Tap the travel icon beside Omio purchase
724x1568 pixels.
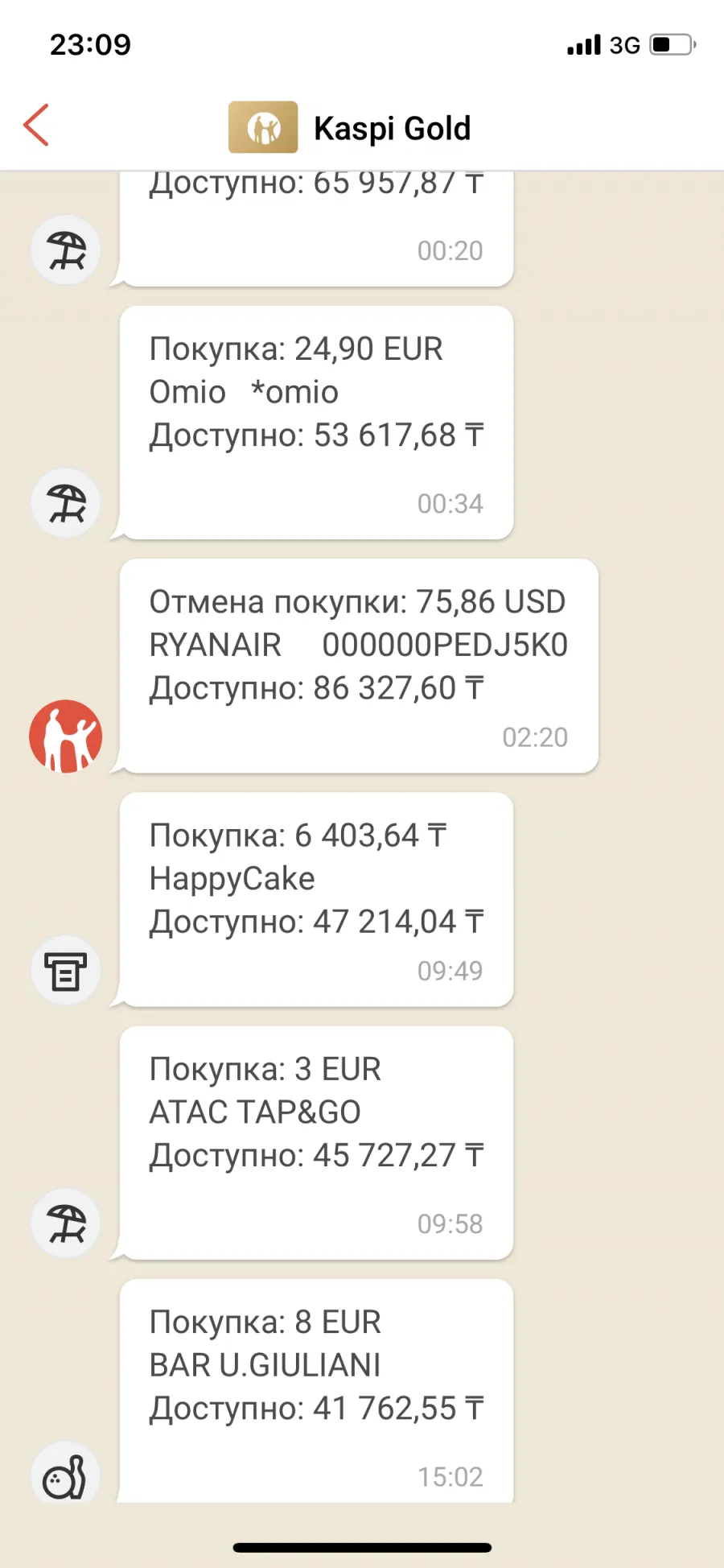tap(65, 503)
